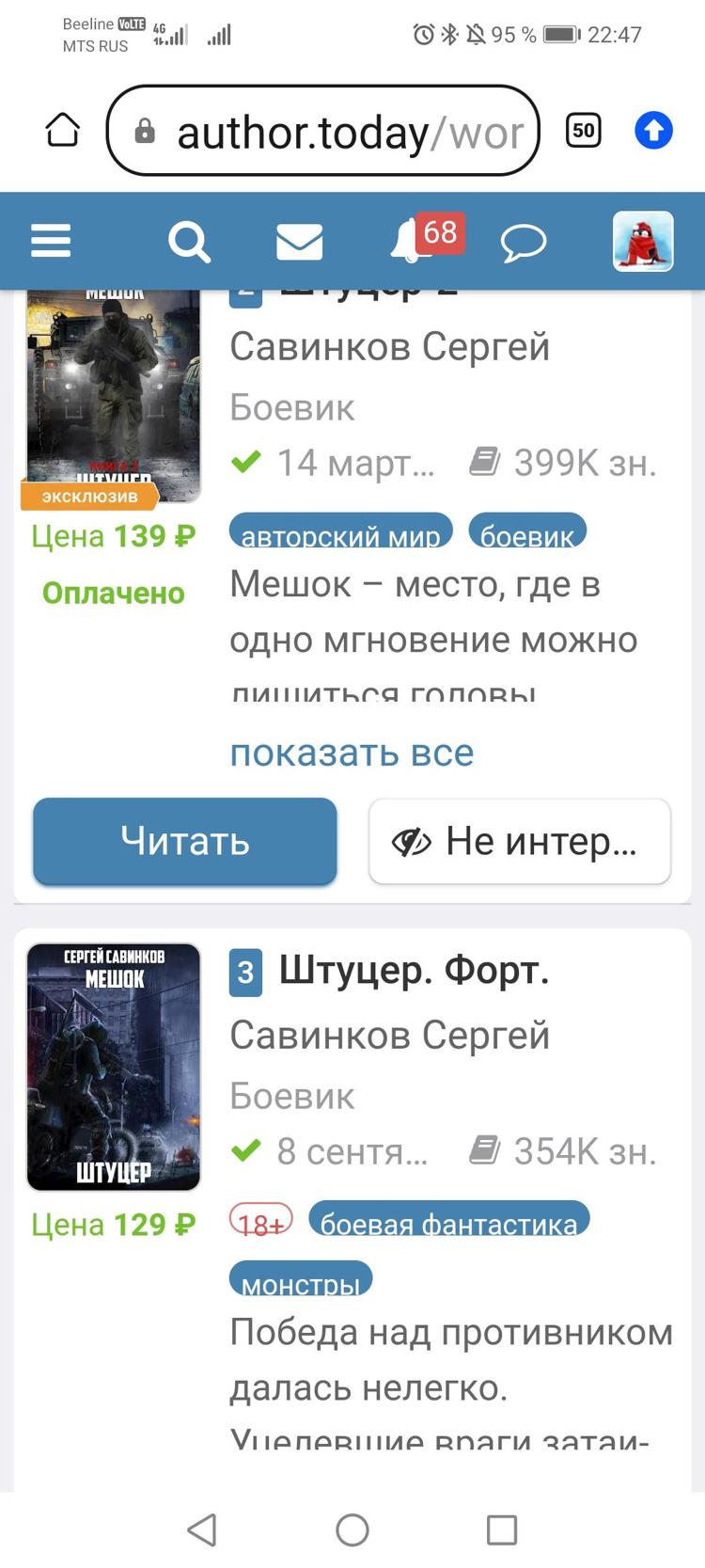Tap the blue upload arrow browser icon
This screenshot has width=705, height=1568.
pyautogui.click(x=653, y=130)
